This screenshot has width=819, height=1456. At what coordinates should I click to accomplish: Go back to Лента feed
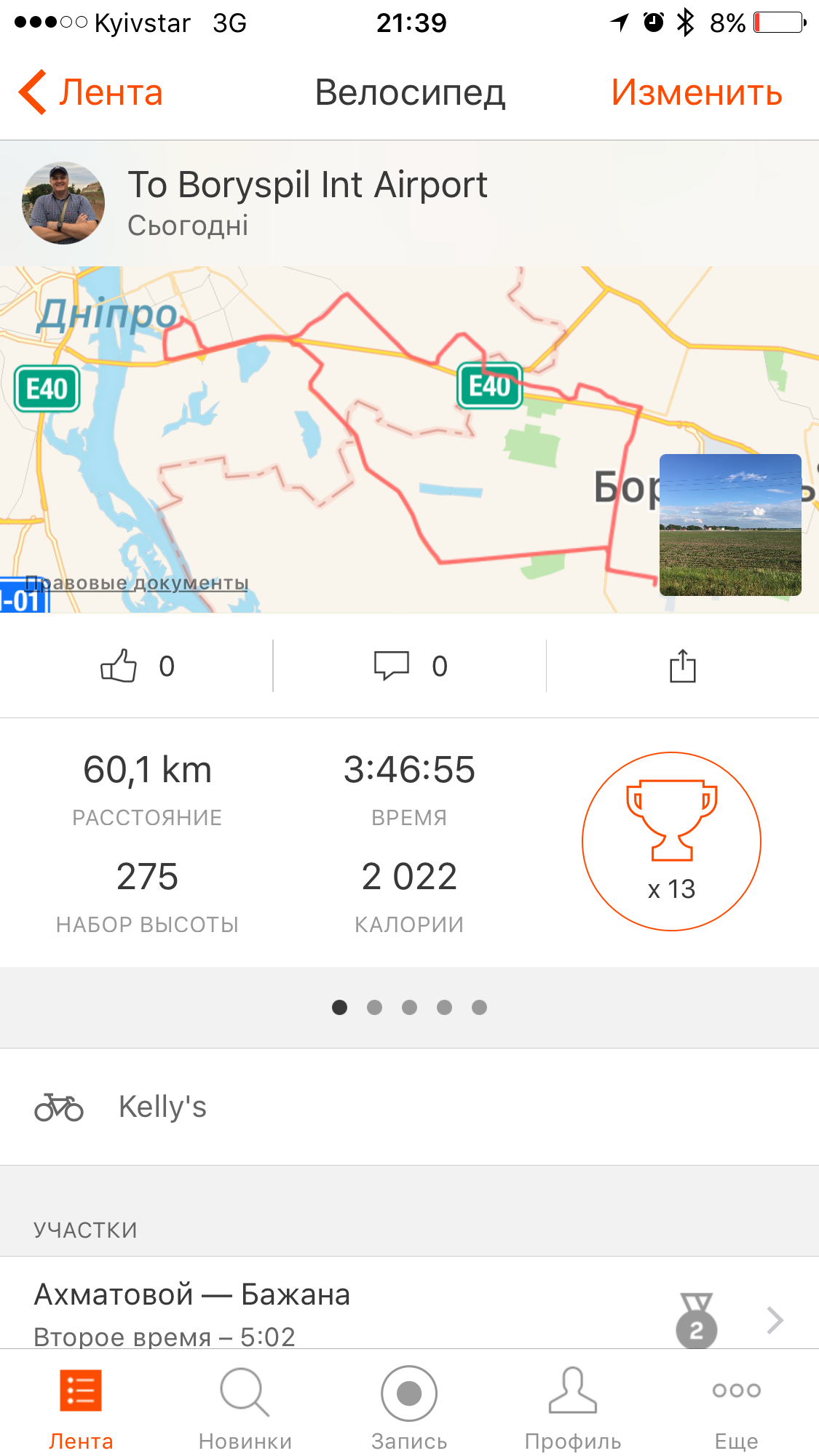pyautogui.click(x=91, y=93)
